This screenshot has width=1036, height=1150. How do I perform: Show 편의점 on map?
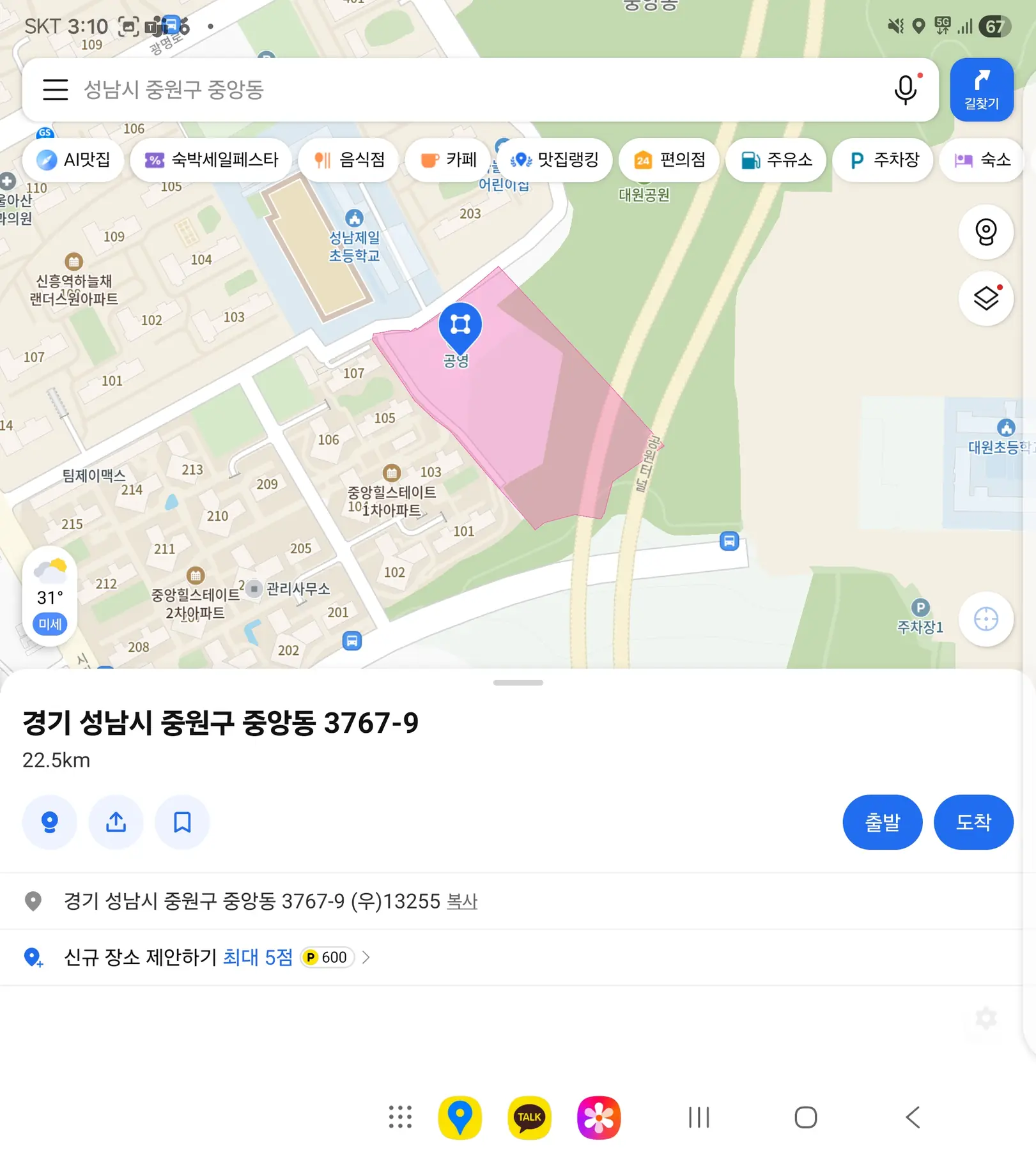pos(669,160)
